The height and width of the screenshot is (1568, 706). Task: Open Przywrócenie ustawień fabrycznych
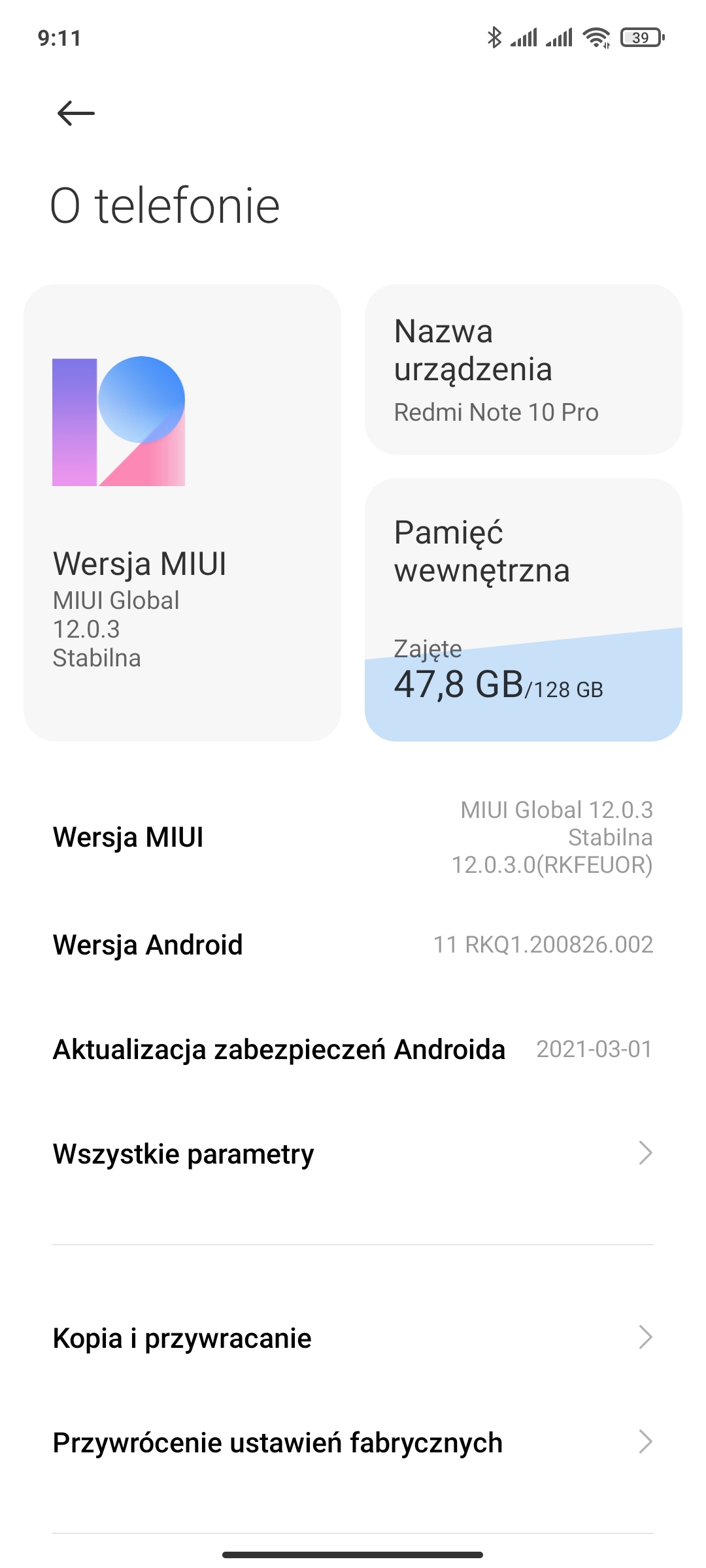click(353, 1443)
